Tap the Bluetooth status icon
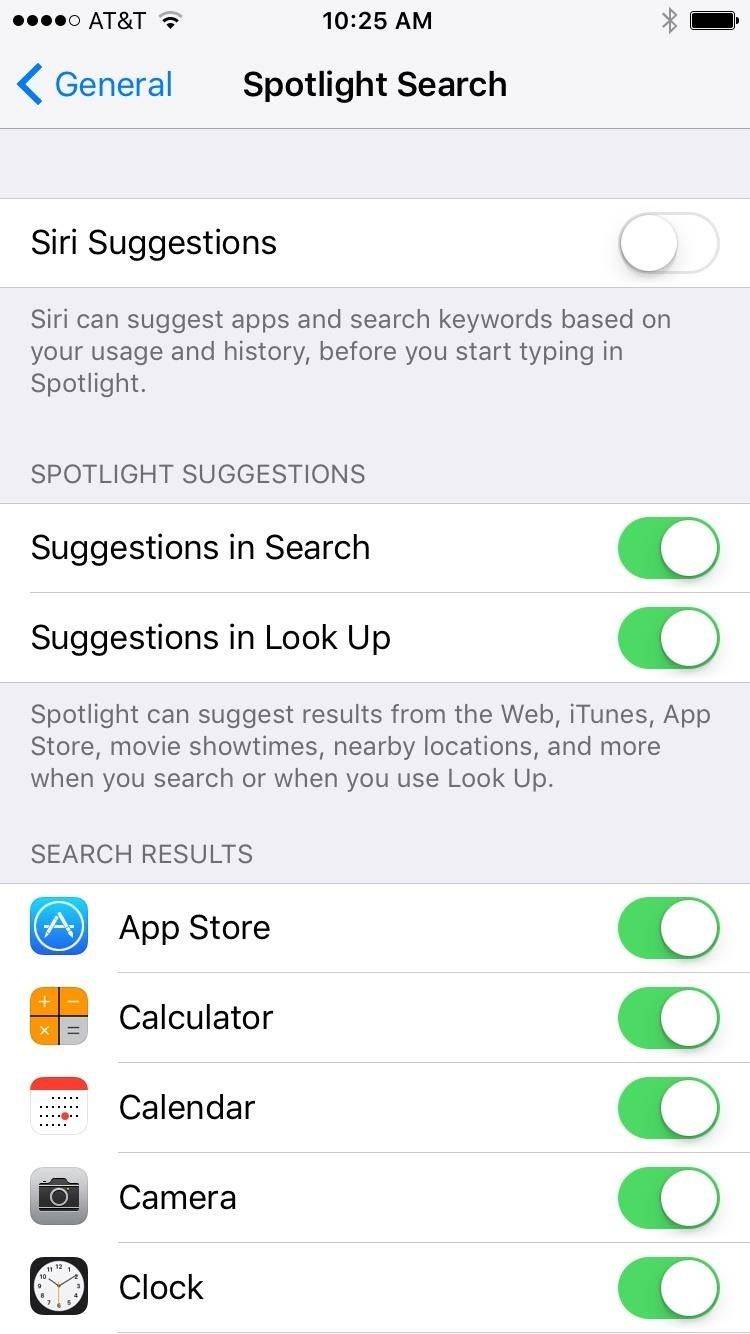750x1334 pixels. (x=670, y=19)
